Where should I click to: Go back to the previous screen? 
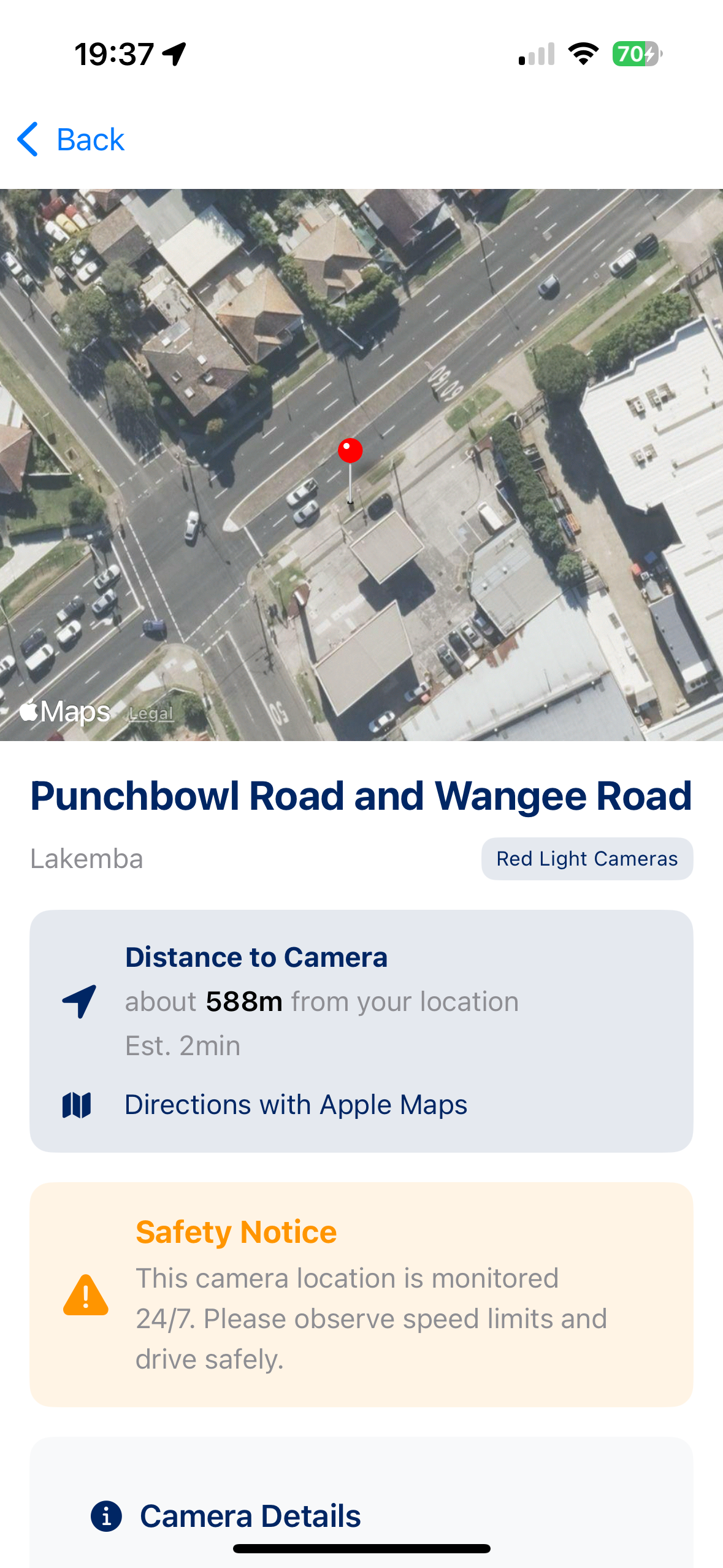71,139
